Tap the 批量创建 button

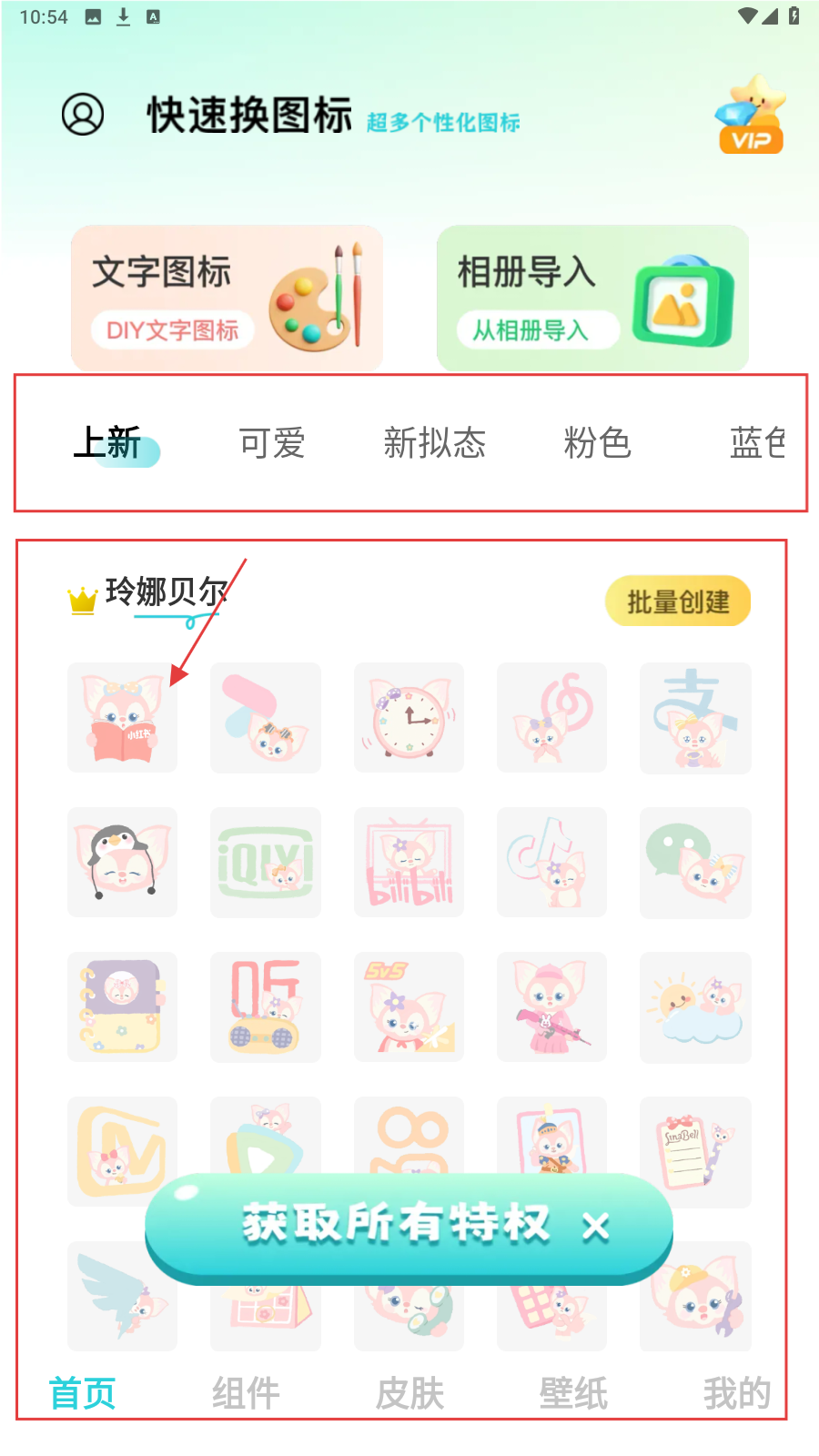[678, 602]
